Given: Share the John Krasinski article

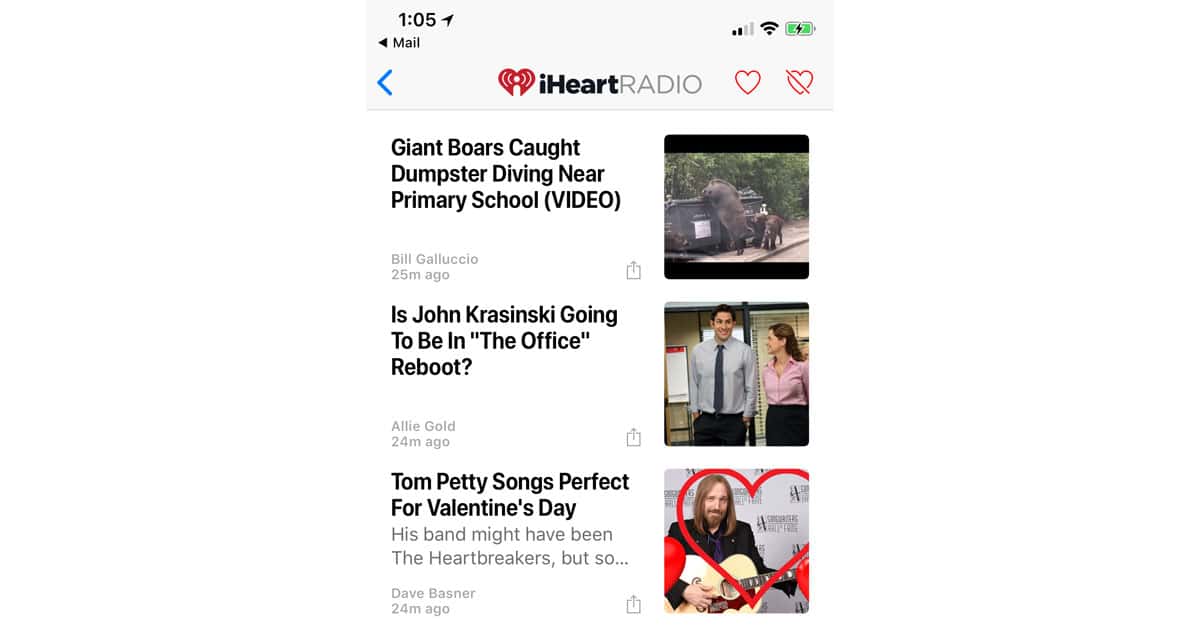Looking at the screenshot, I should tap(633, 437).
